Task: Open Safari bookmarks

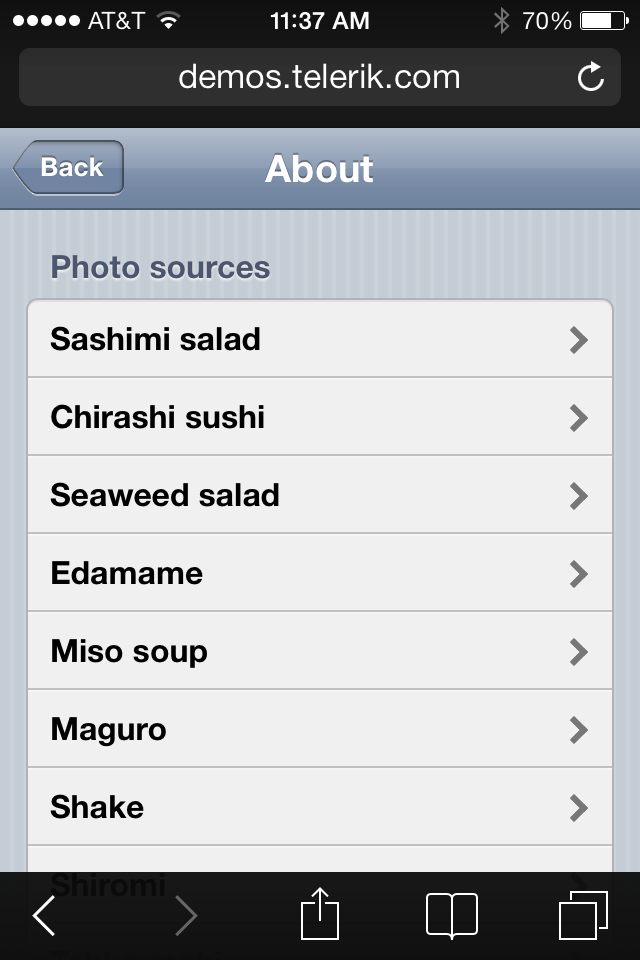Action: (x=451, y=915)
